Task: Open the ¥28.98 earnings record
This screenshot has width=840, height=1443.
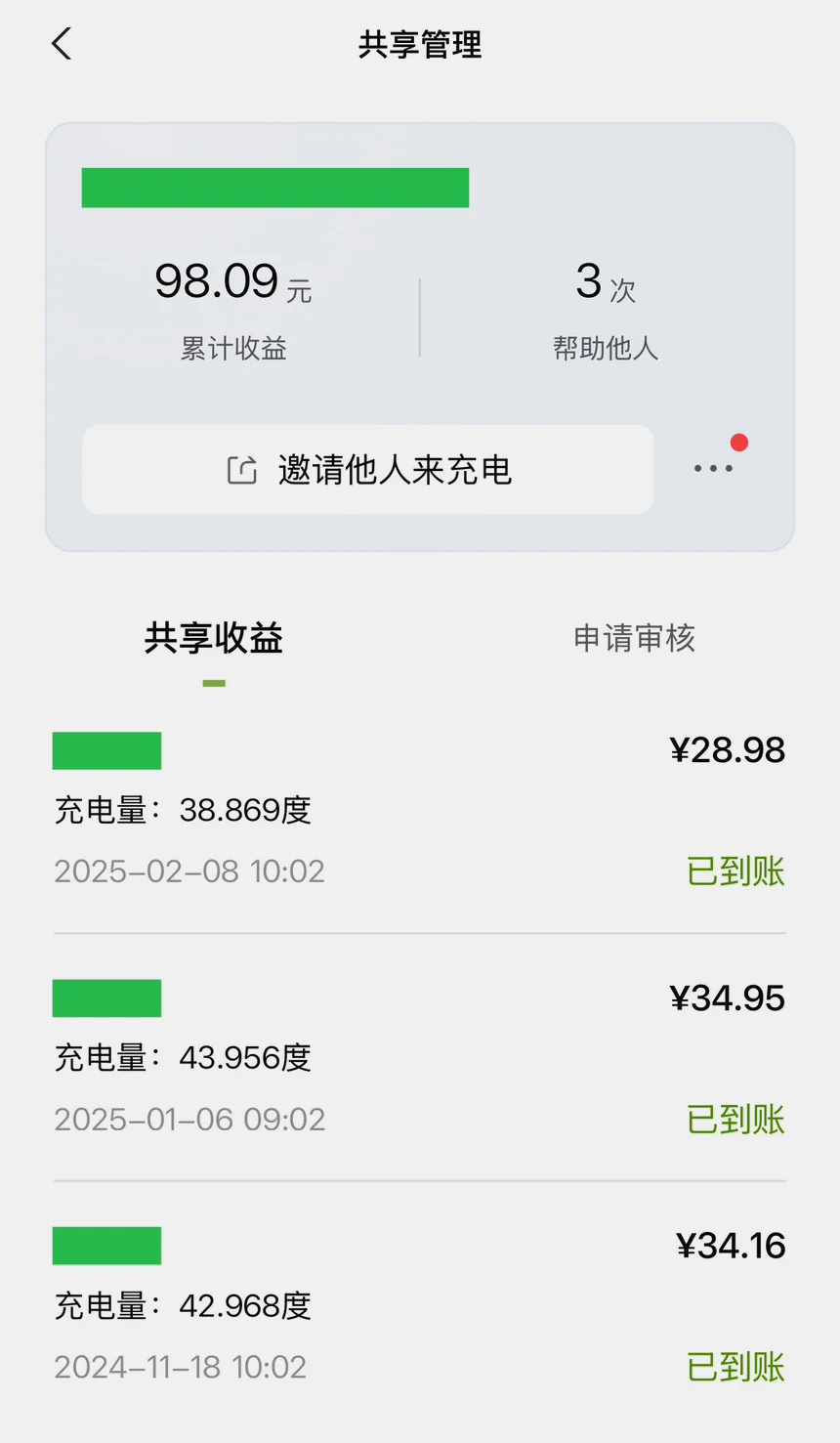Action: tap(420, 811)
